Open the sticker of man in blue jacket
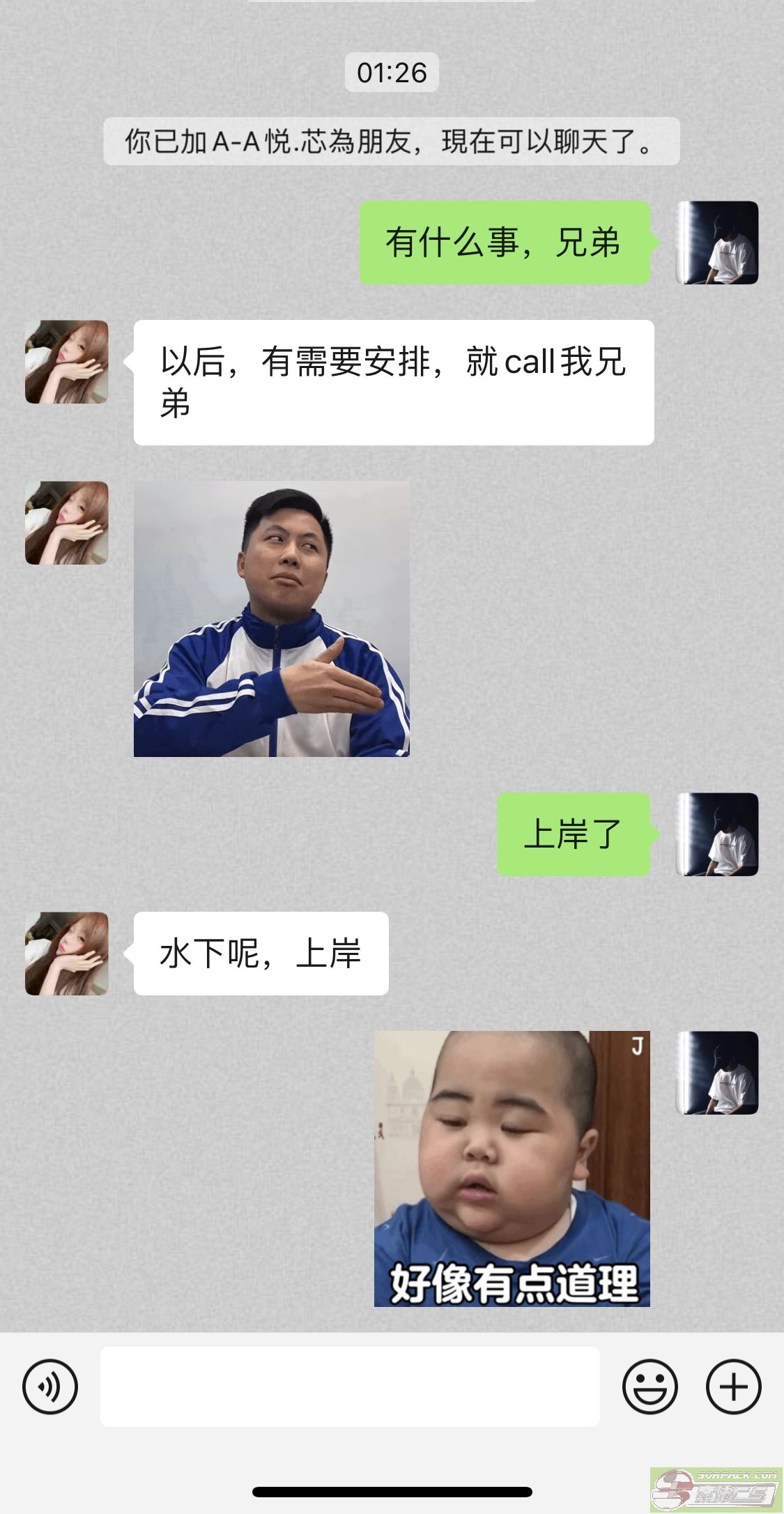 [272, 618]
